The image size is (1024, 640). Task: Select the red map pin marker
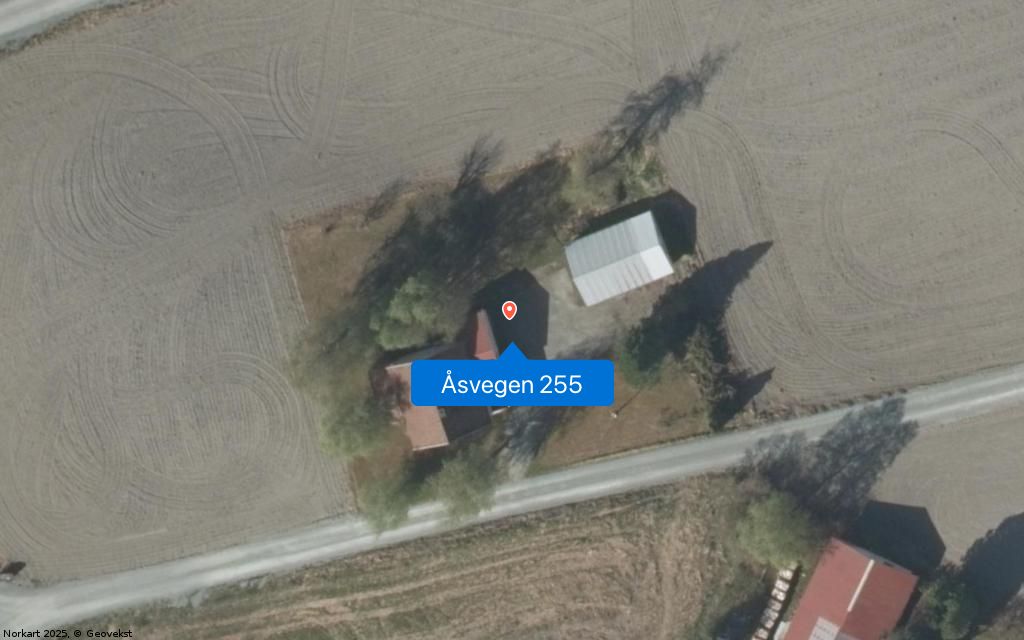pyautogui.click(x=509, y=310)
